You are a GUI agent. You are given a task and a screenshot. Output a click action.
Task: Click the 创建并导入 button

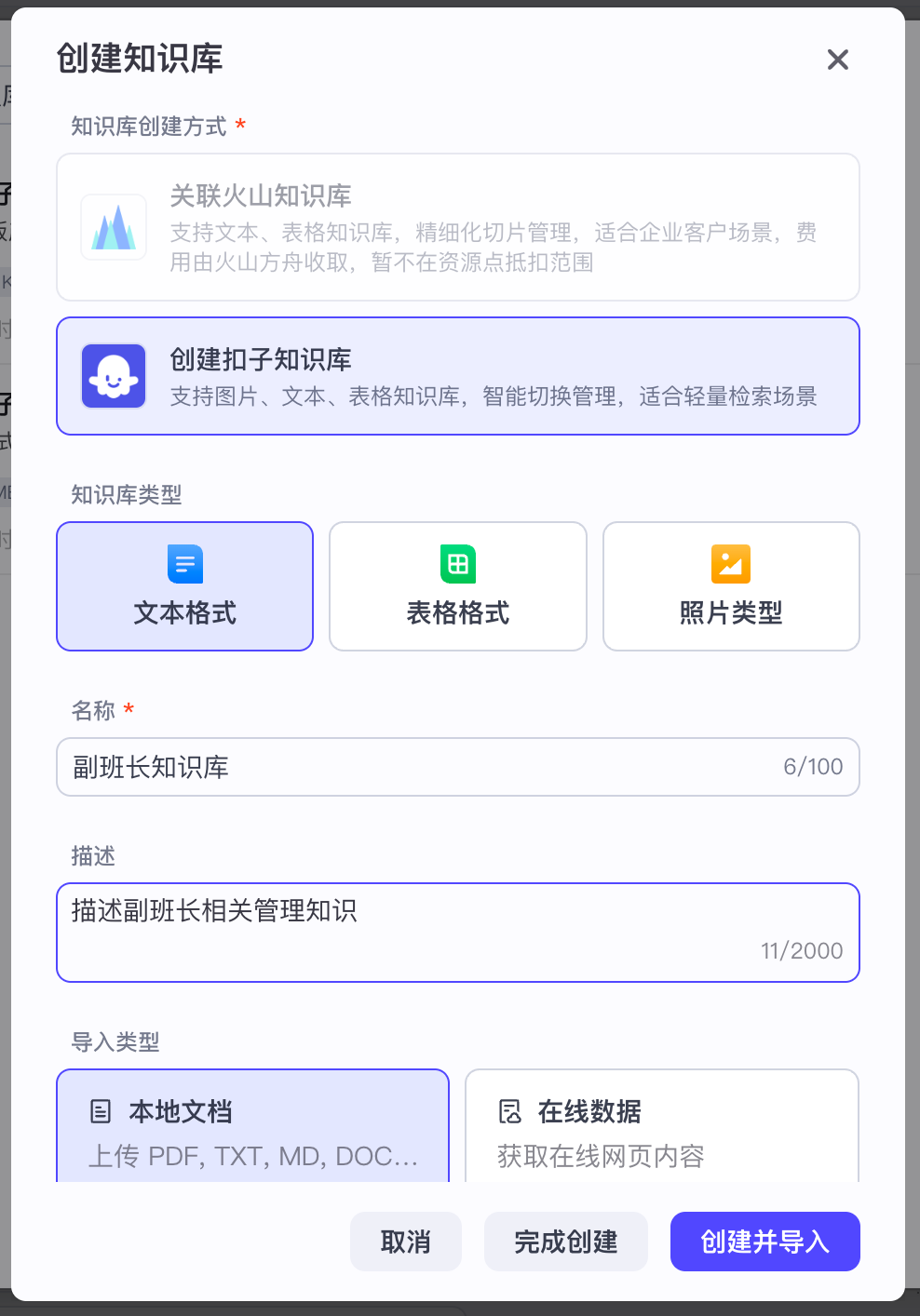(764, 1242)
